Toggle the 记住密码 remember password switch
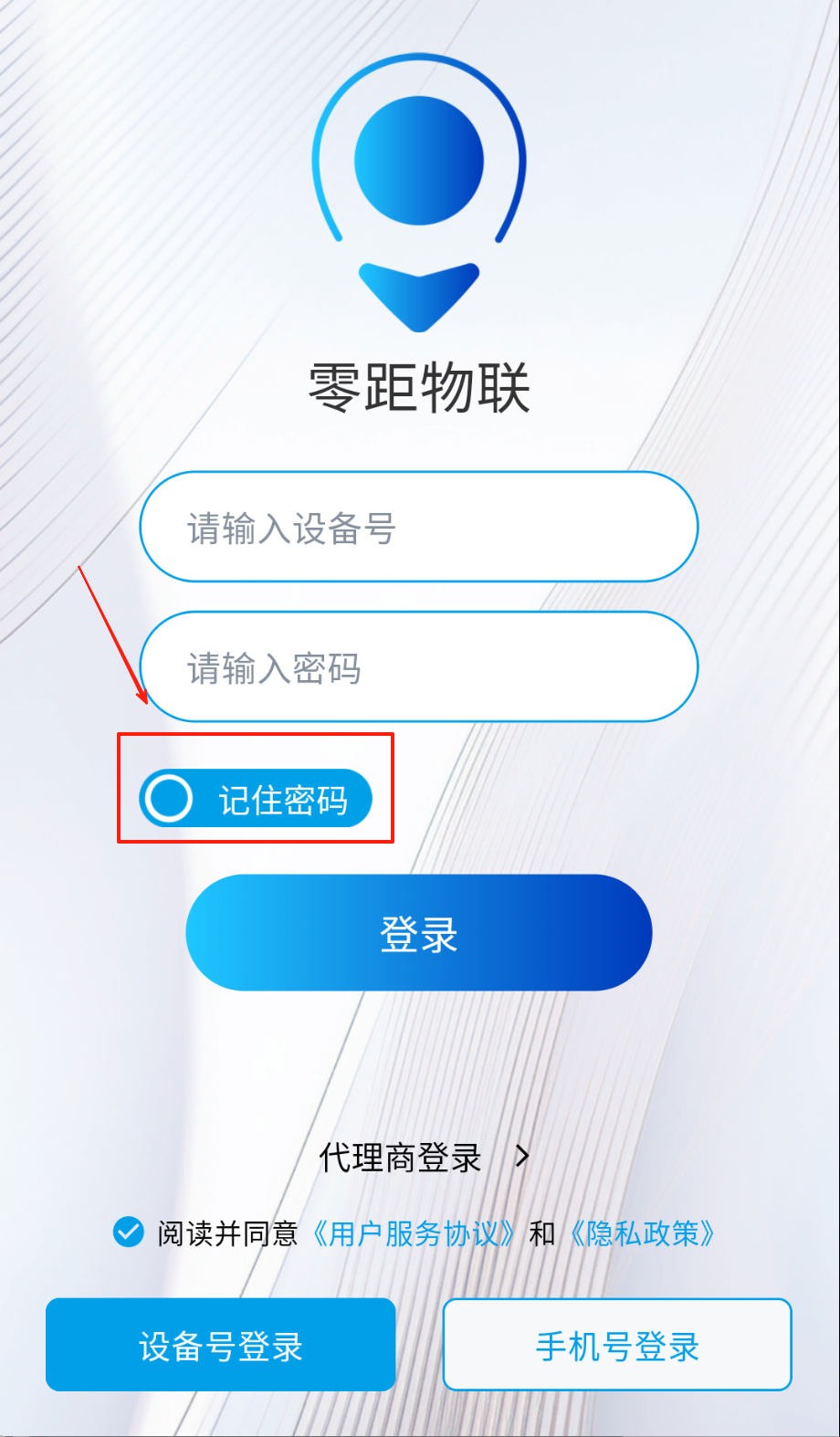This screenshot has height=1437, width=840. 170,799
